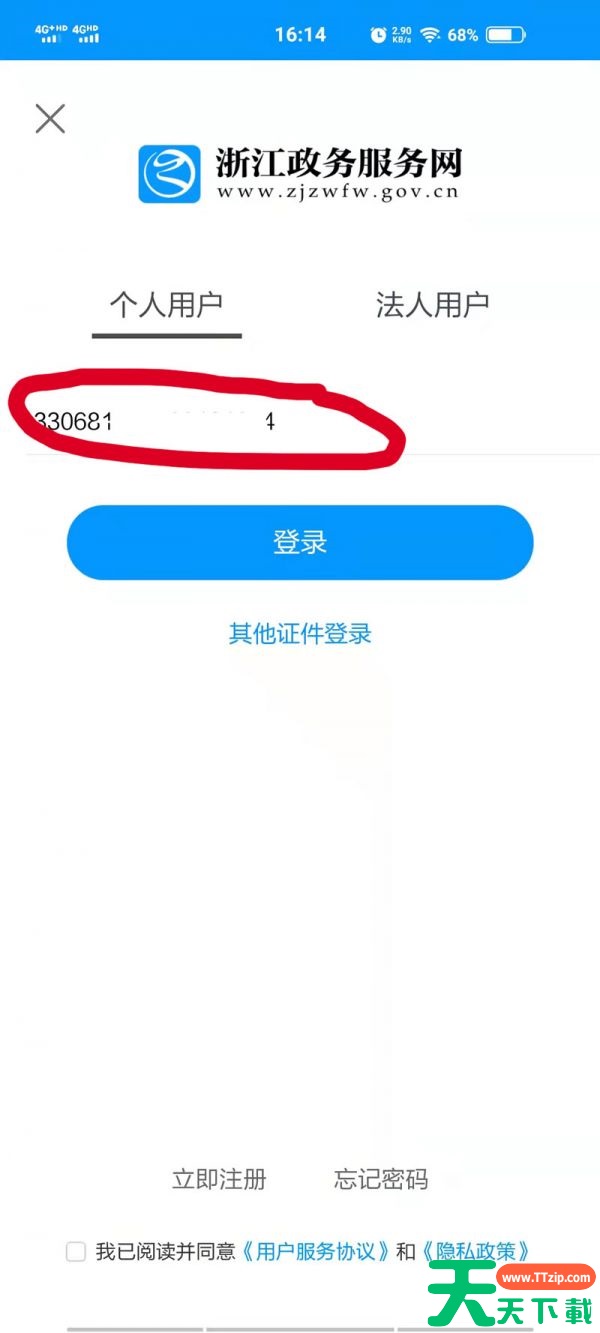Switch to the 个人用户 tab
The height and width of the screenshot is (1333, 600).
tap(166, 305)
